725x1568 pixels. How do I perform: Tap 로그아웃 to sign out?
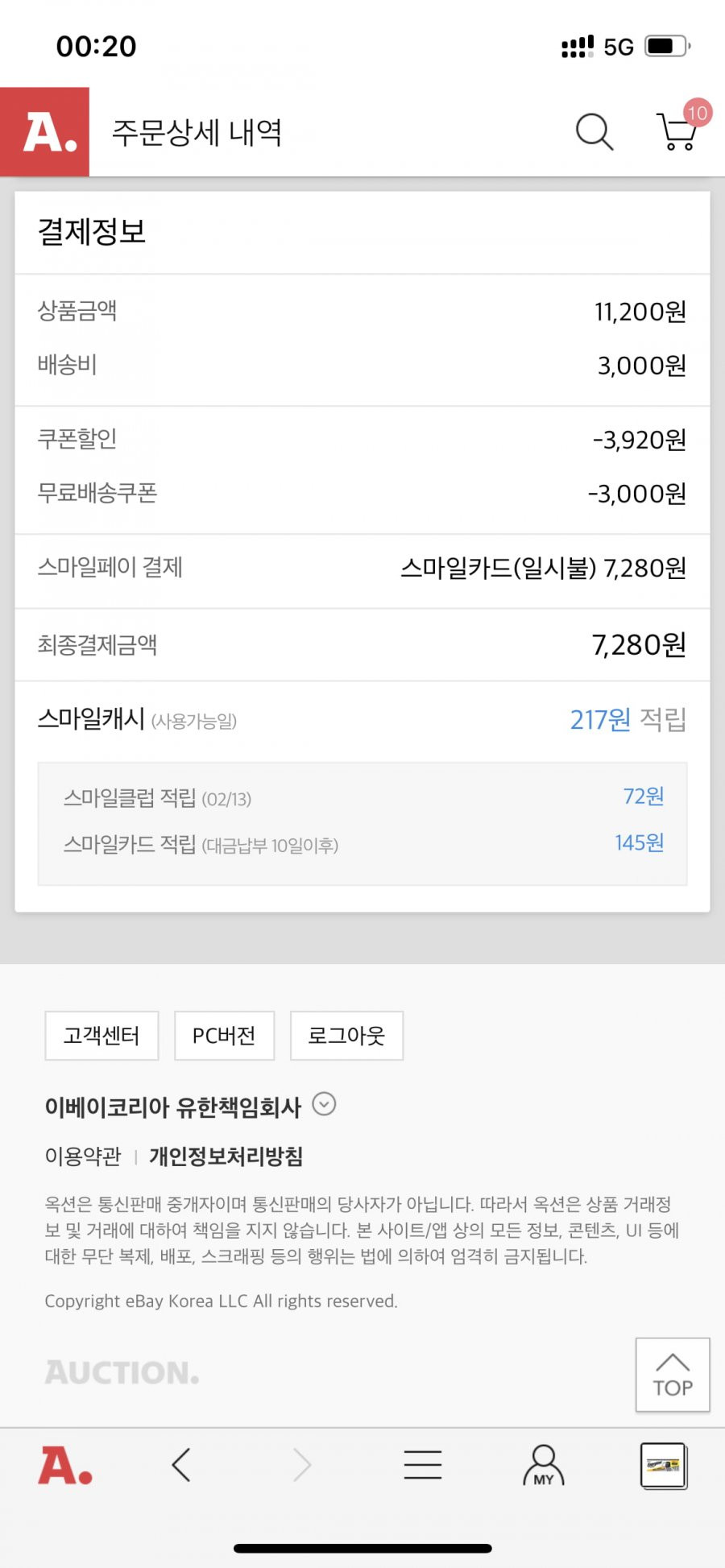tap(346, 1036)
